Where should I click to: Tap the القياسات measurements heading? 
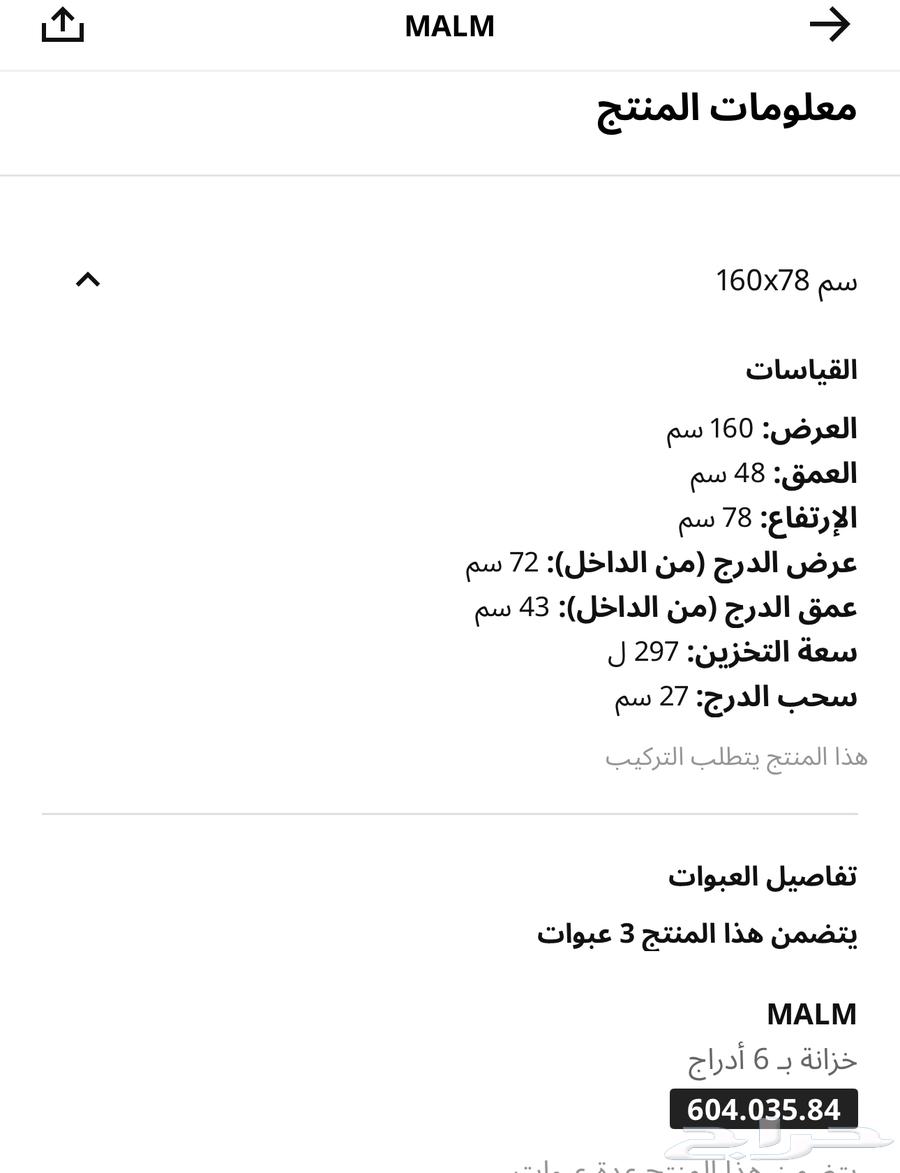click(803, 369)
